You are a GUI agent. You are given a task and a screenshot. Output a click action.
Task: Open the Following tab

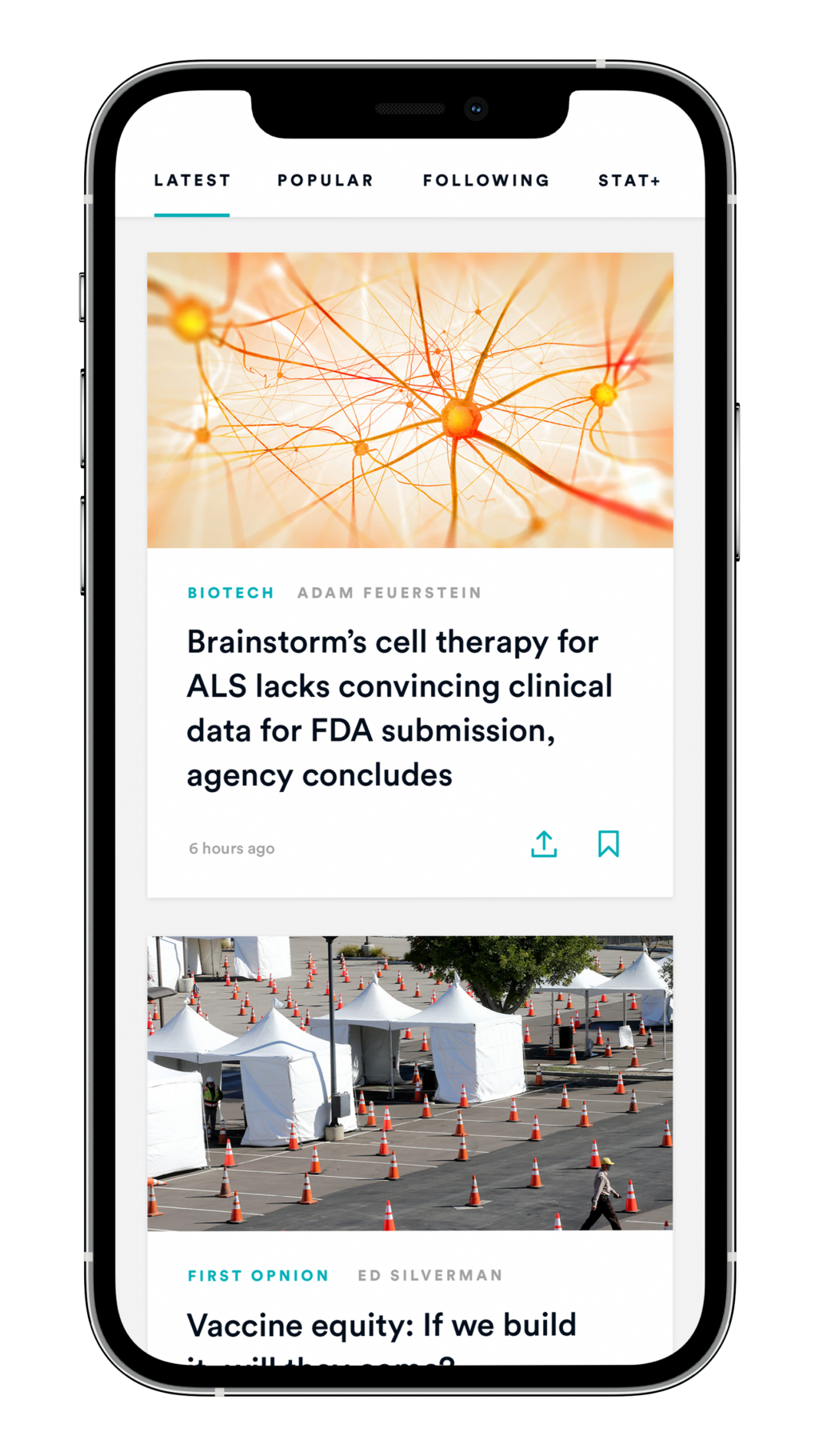click(486, 181)
